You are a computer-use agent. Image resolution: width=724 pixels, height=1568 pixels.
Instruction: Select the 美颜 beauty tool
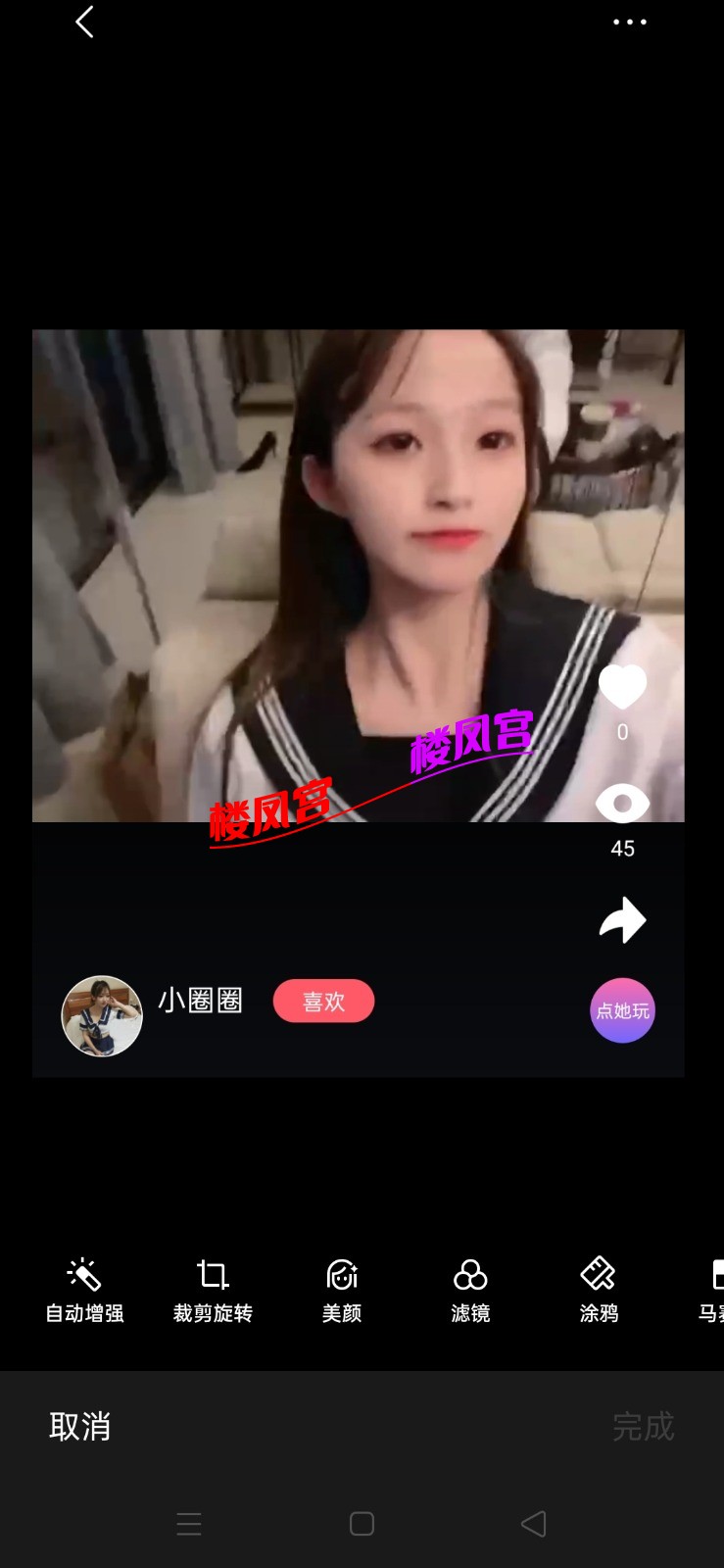[341, 1291]
